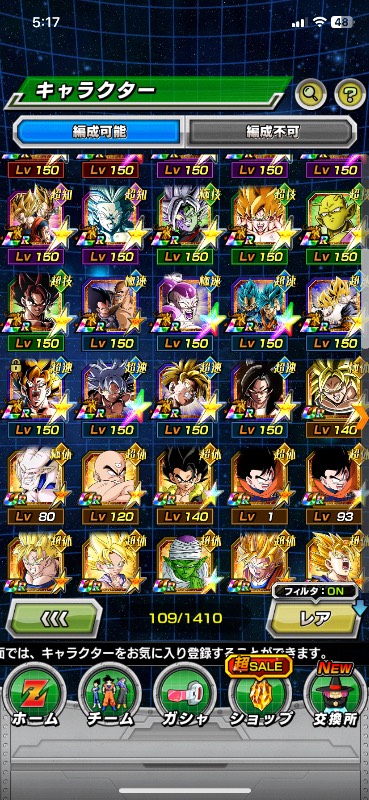This screenshot has height=800, width=369.
Task: Switch to the 編成可能 tab
Action: pos(99,132)
